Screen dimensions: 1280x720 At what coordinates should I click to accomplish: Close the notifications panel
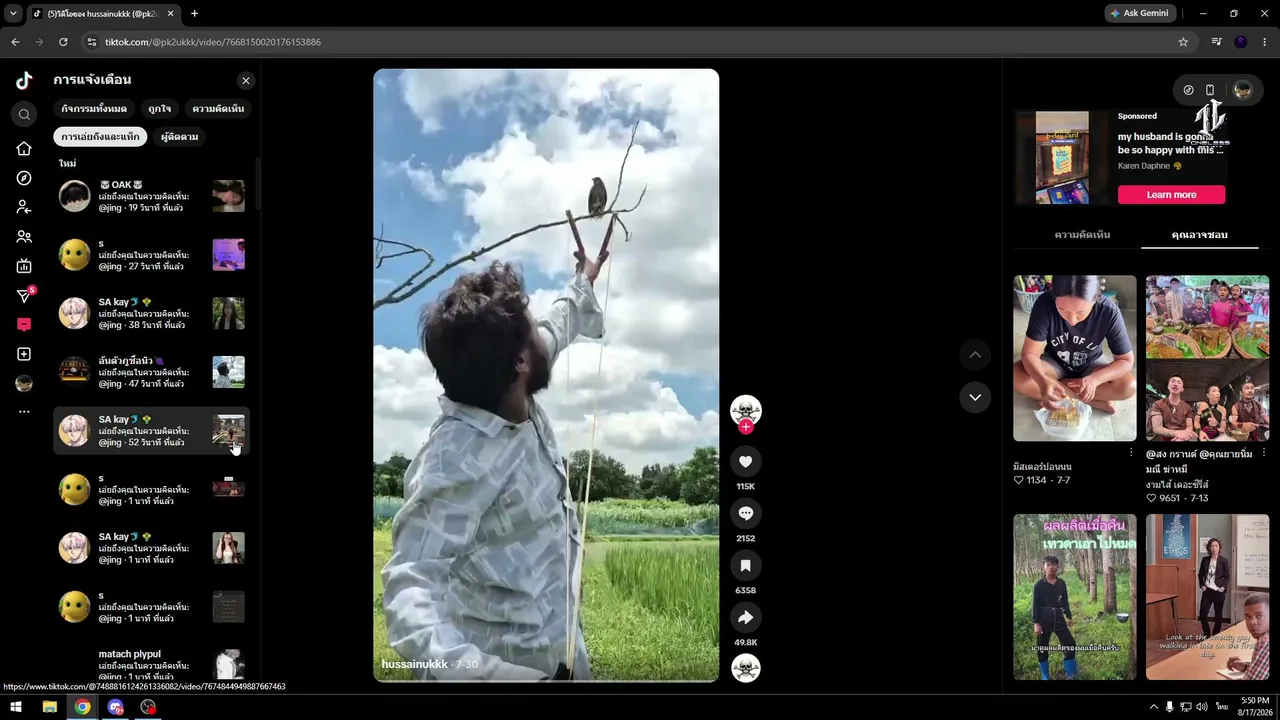tap(246, 81)
